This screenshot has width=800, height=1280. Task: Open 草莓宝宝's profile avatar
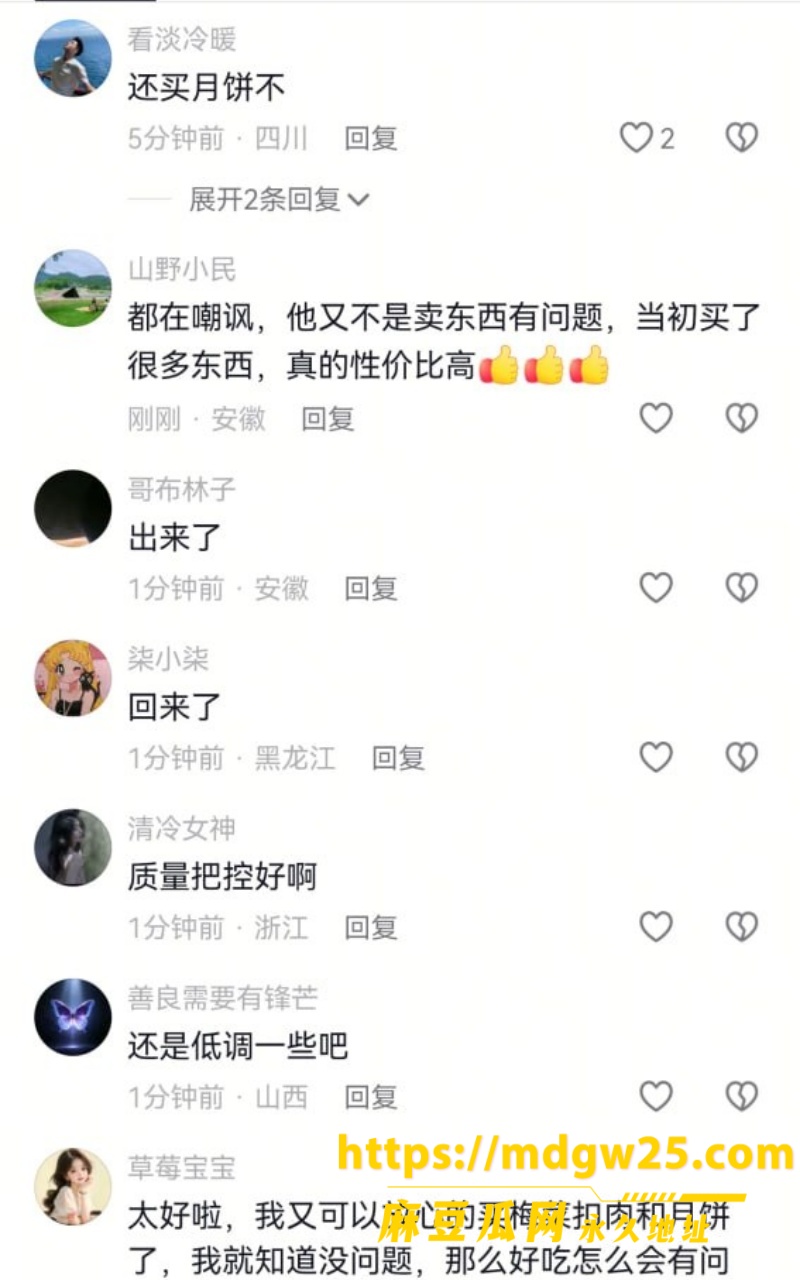(73, 1186)
